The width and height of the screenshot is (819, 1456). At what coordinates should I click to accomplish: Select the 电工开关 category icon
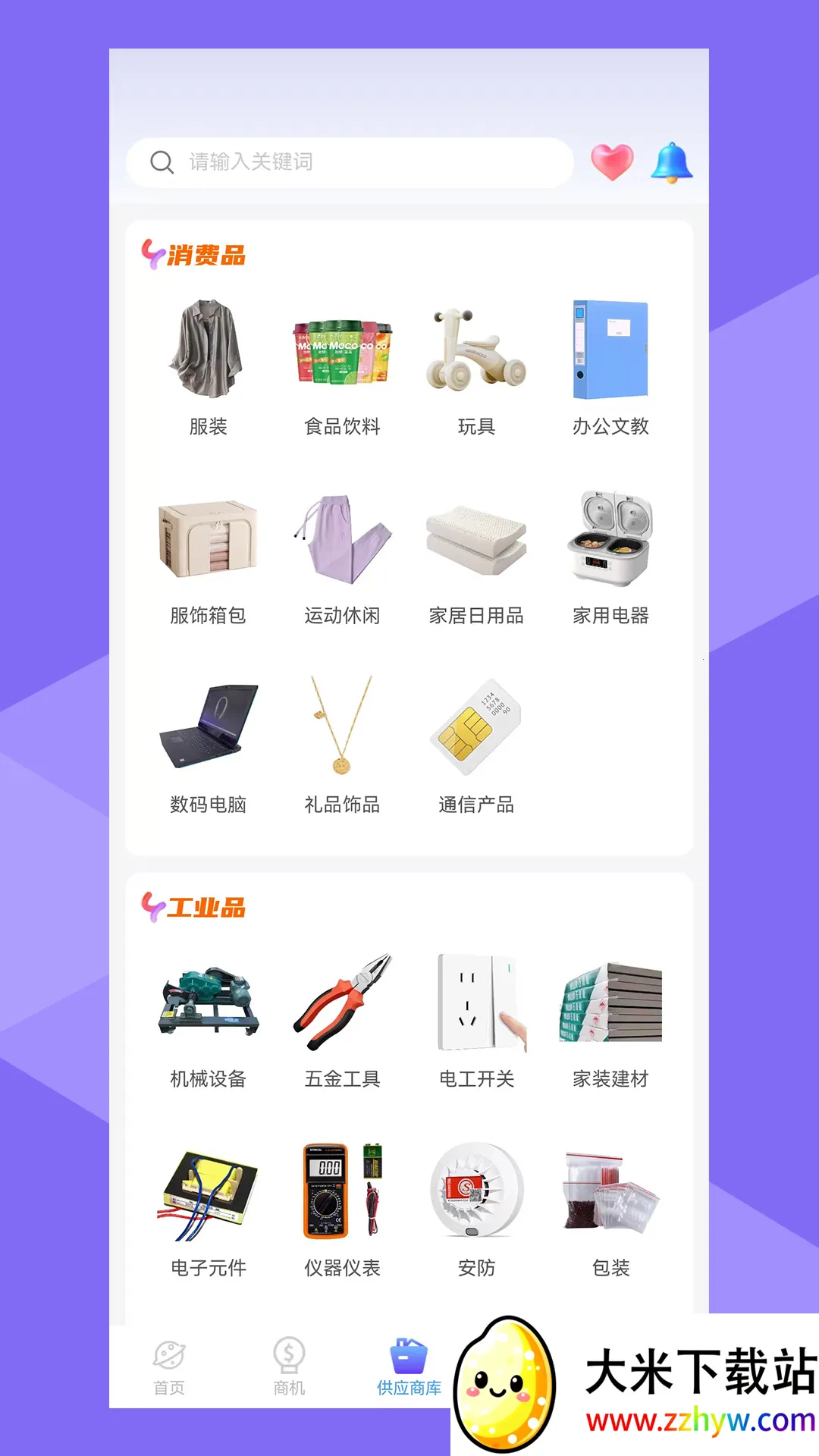[x=476, y=1001]
